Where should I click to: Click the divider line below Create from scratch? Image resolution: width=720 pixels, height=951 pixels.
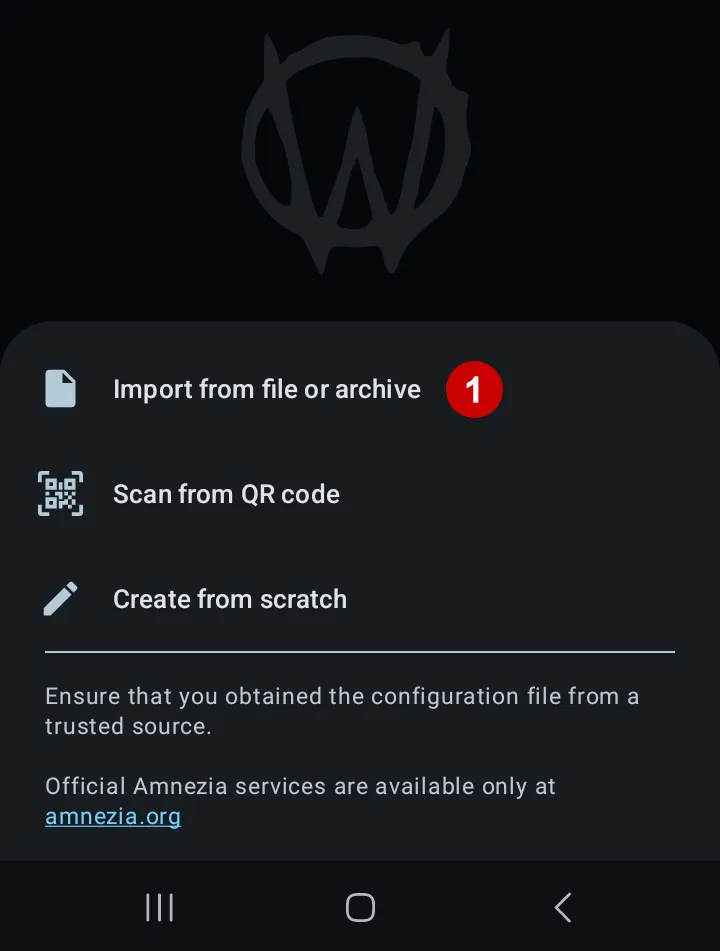360,651
